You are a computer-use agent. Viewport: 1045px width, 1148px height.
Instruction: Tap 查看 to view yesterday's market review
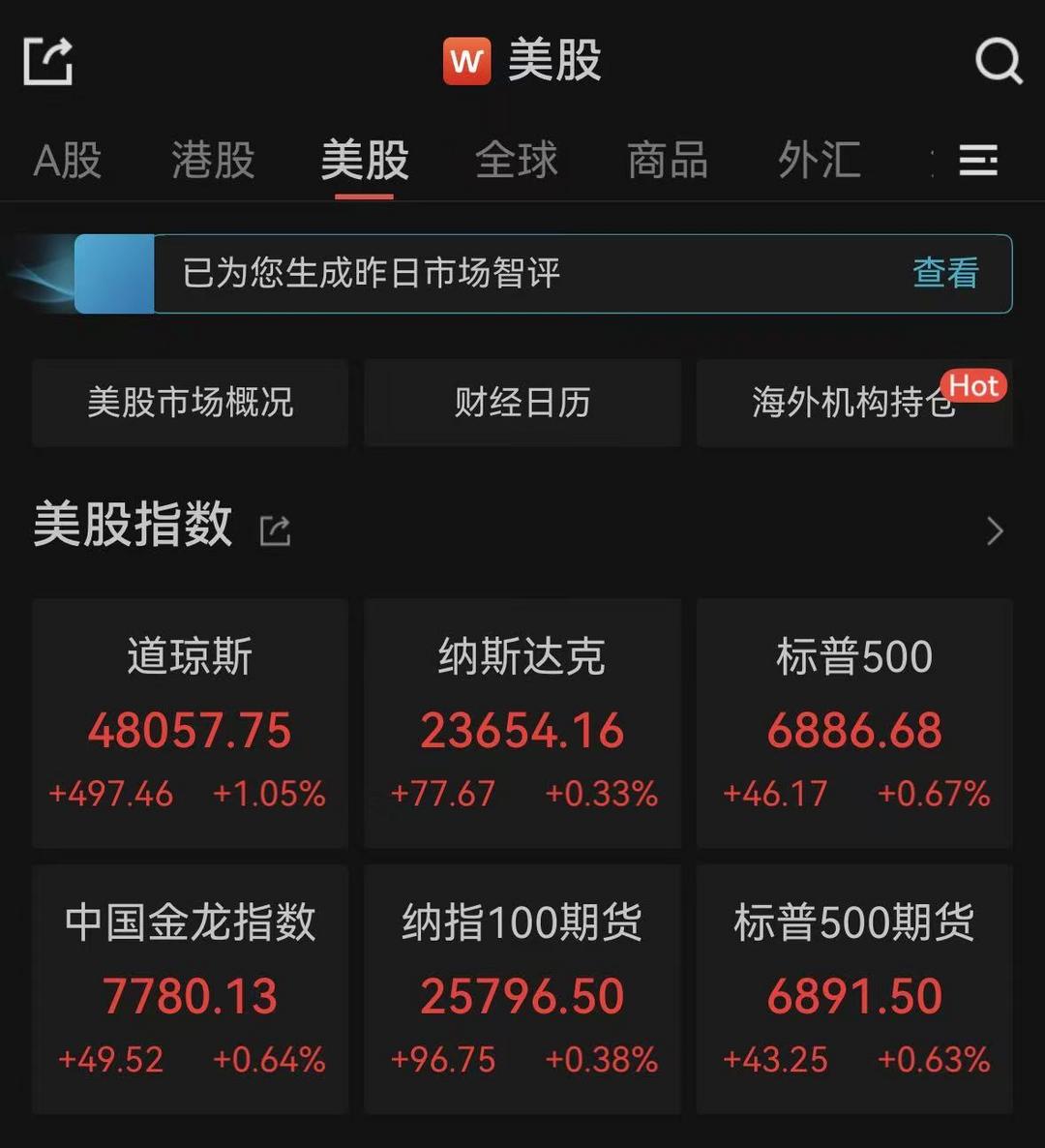click(x=945, y=274)
